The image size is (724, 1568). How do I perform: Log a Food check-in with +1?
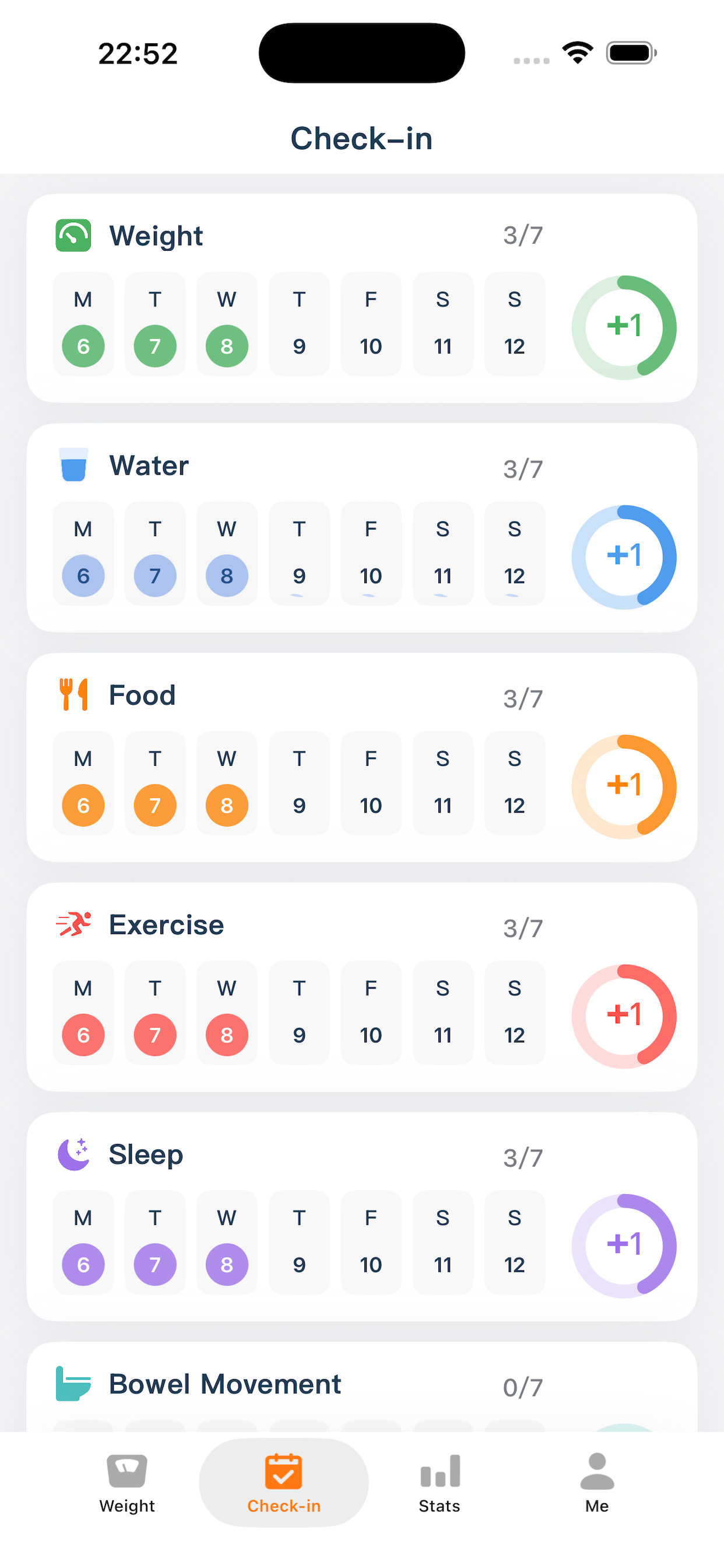[624, 786]
